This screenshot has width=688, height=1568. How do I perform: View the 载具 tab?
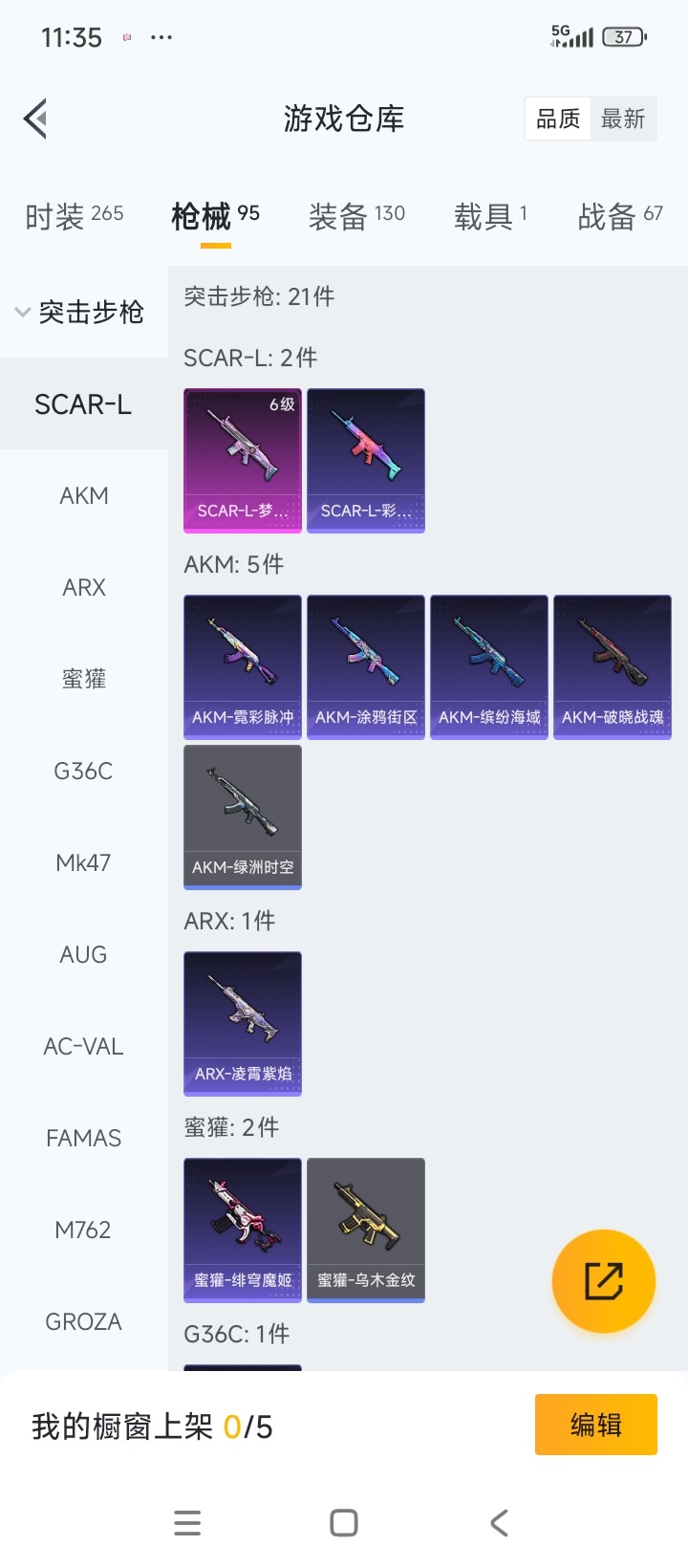point(483,217)
